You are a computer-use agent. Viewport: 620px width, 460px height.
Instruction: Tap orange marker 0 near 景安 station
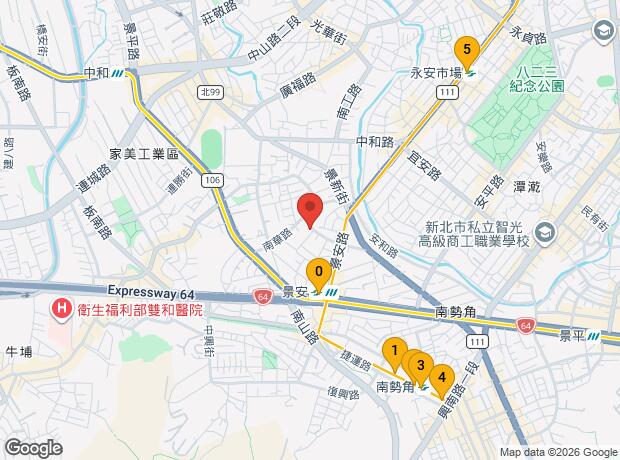[x=319, y=275]
